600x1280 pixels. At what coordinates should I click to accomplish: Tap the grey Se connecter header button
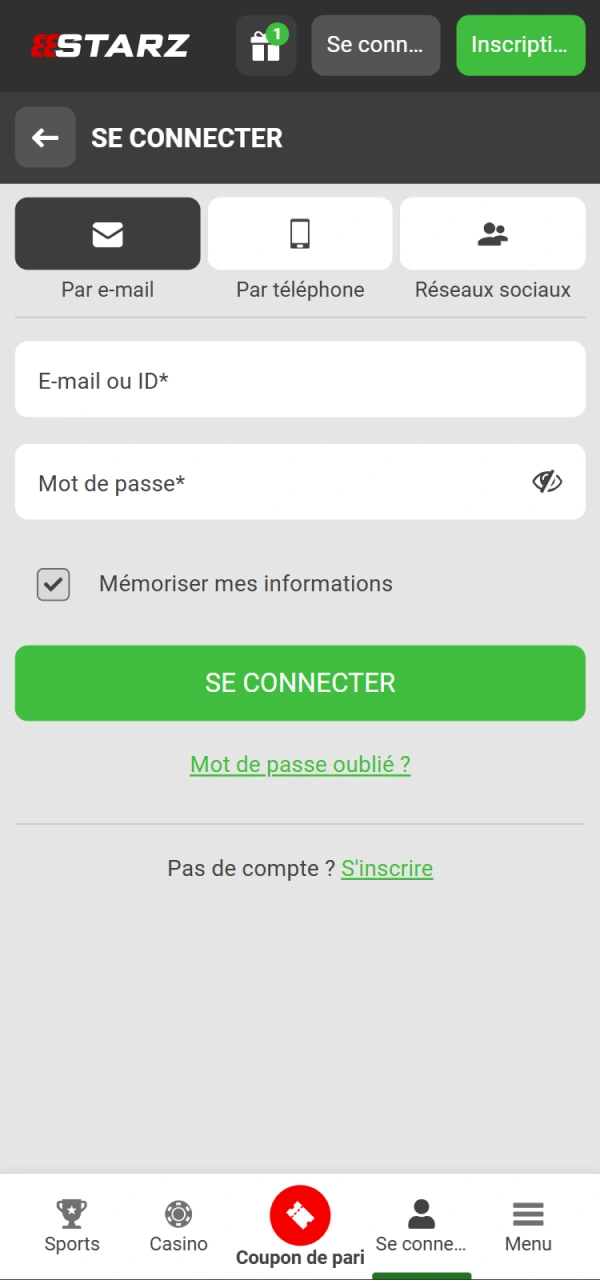(375, 46)
